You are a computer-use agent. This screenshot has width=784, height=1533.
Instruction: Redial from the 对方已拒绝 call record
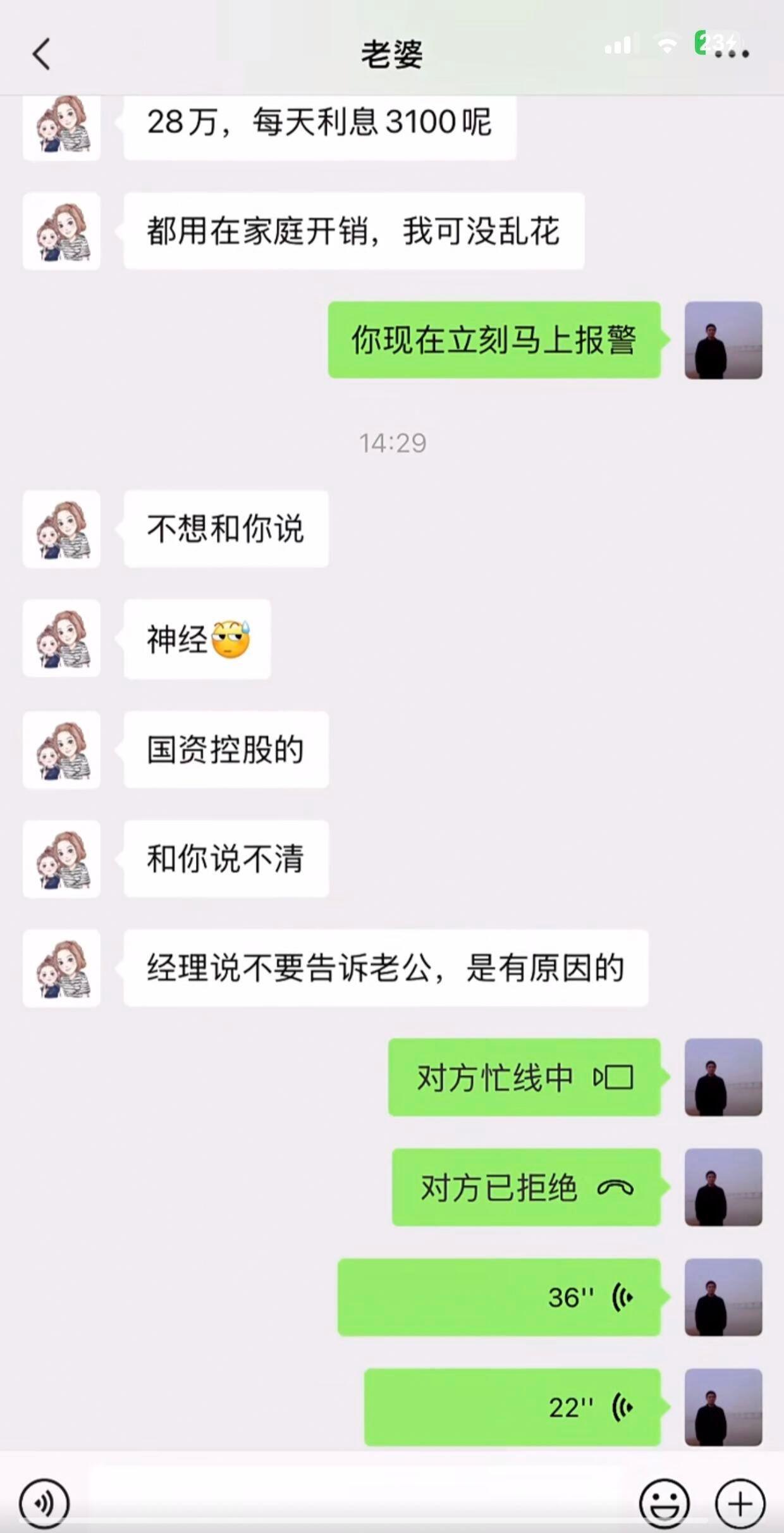click(x=527, y=1187)
